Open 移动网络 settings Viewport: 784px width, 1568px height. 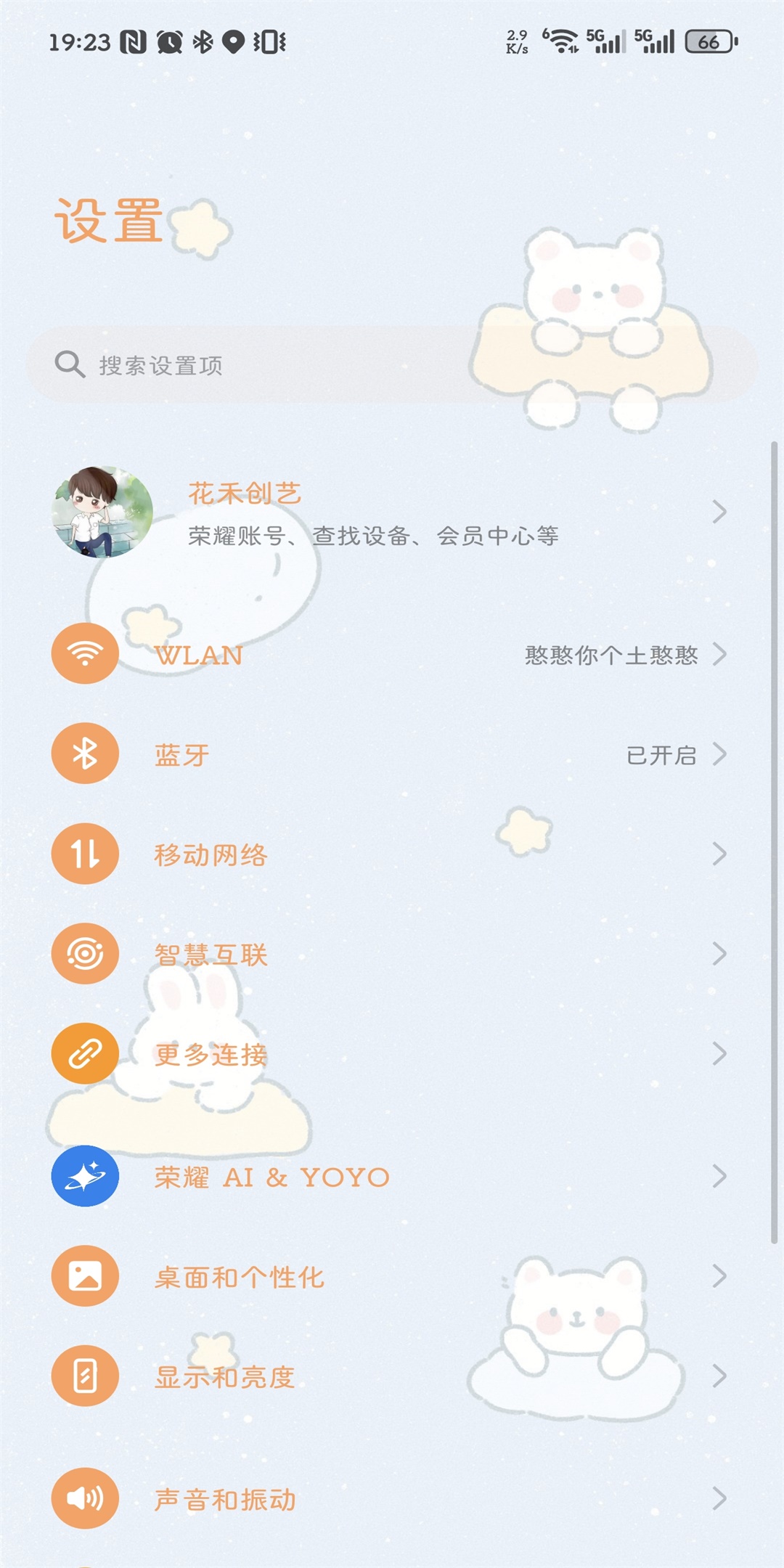(x=211, y=854)
